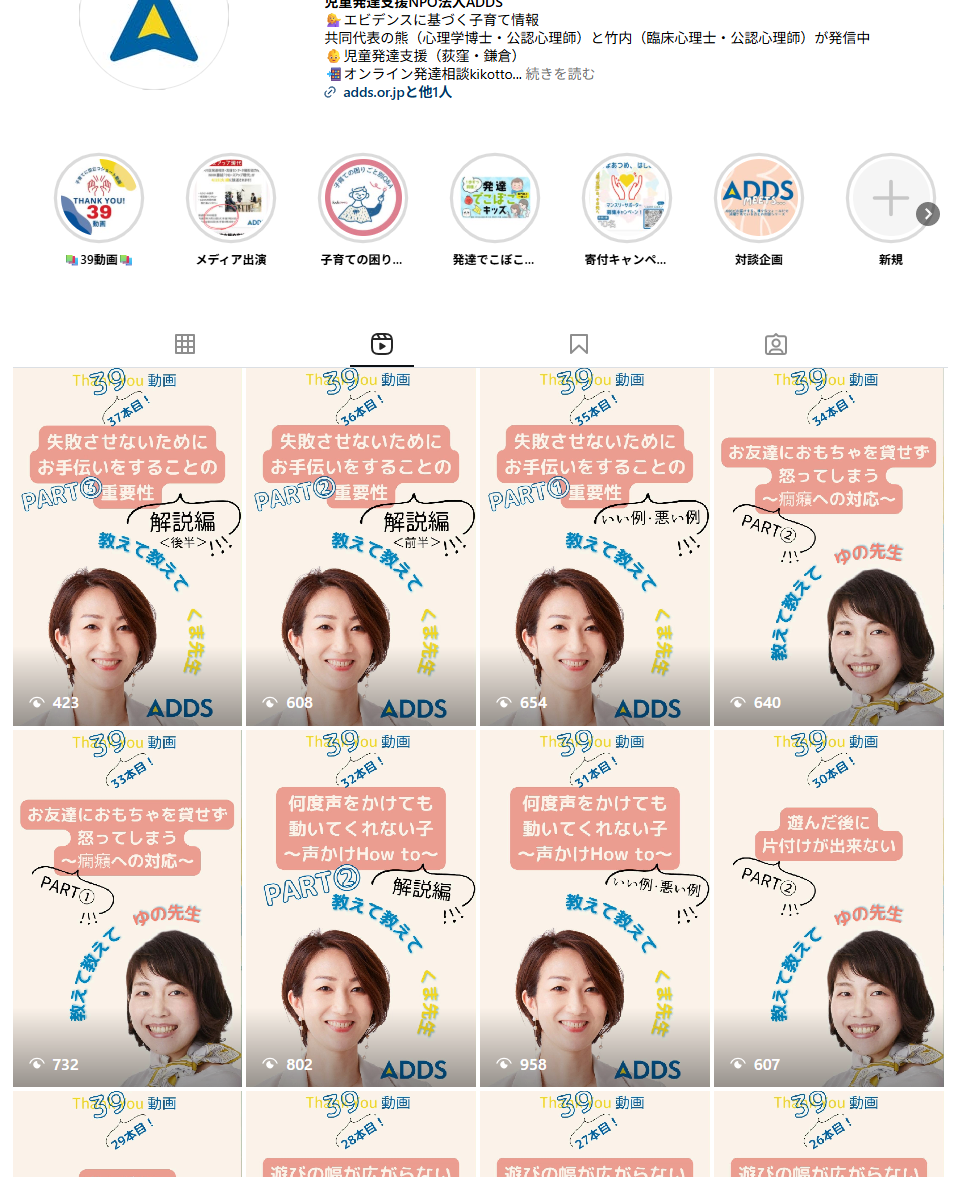Viewport: 964px width, 1177px height.
Task: Add a new highlight with 新規
Action: [x=890, y=198]
